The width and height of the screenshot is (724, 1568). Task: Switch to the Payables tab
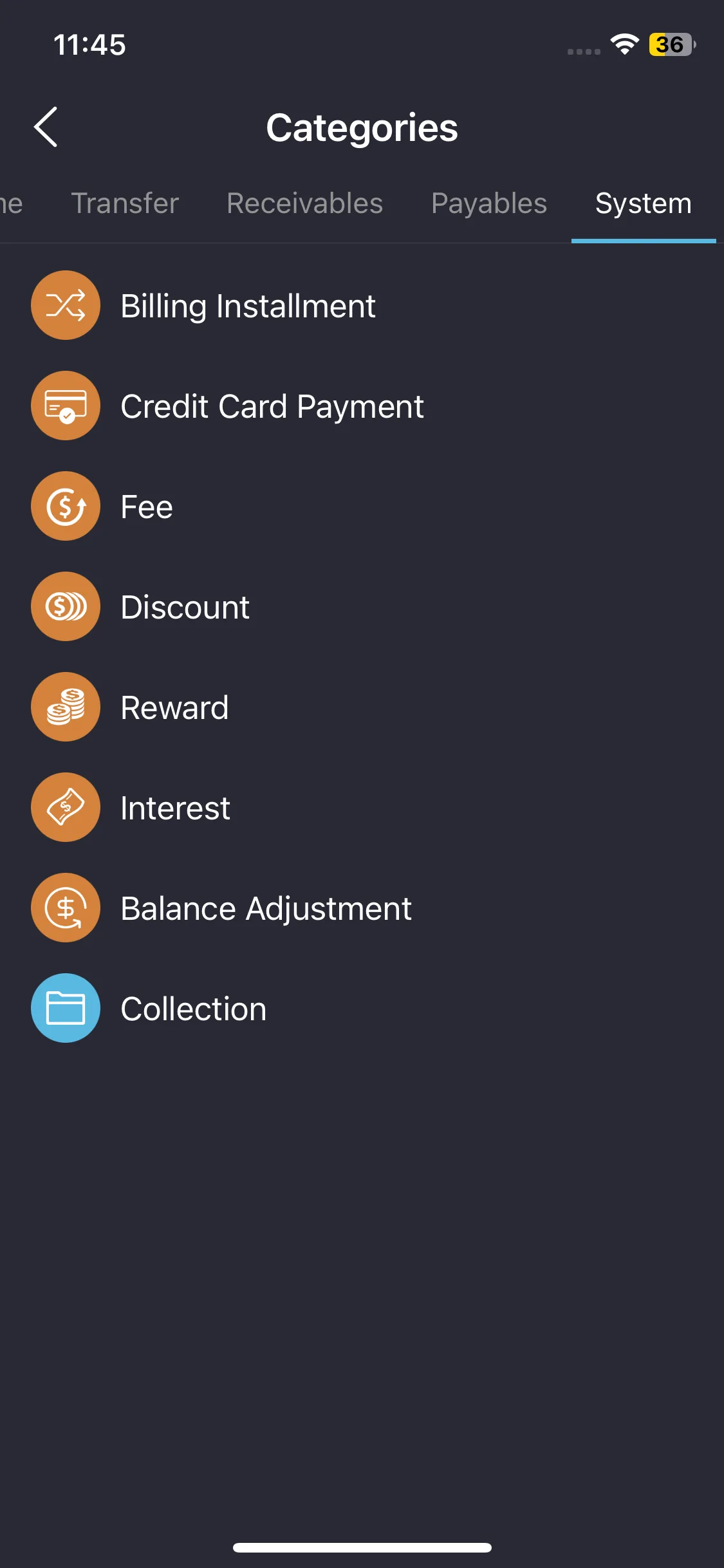coord(488,203)
